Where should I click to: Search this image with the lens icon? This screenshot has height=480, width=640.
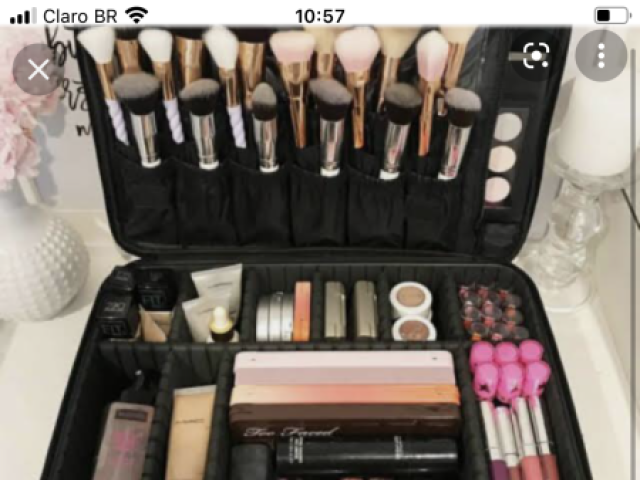point(537,55)
